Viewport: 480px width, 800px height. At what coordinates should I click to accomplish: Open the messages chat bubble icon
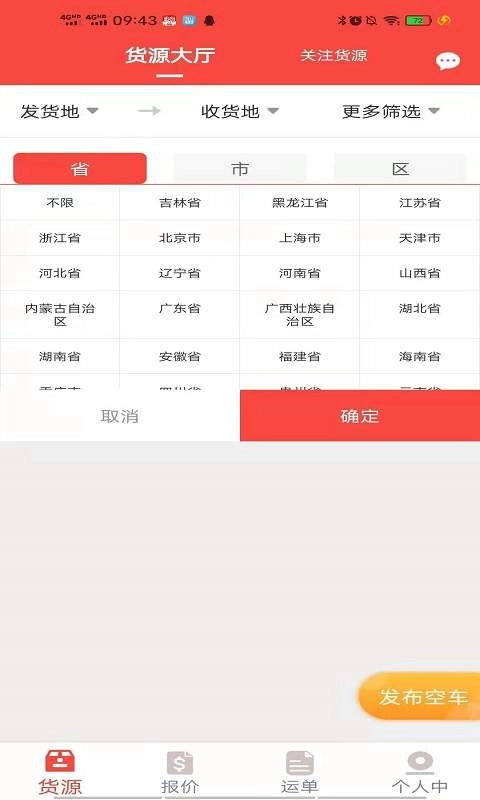(x=447, y=61)
